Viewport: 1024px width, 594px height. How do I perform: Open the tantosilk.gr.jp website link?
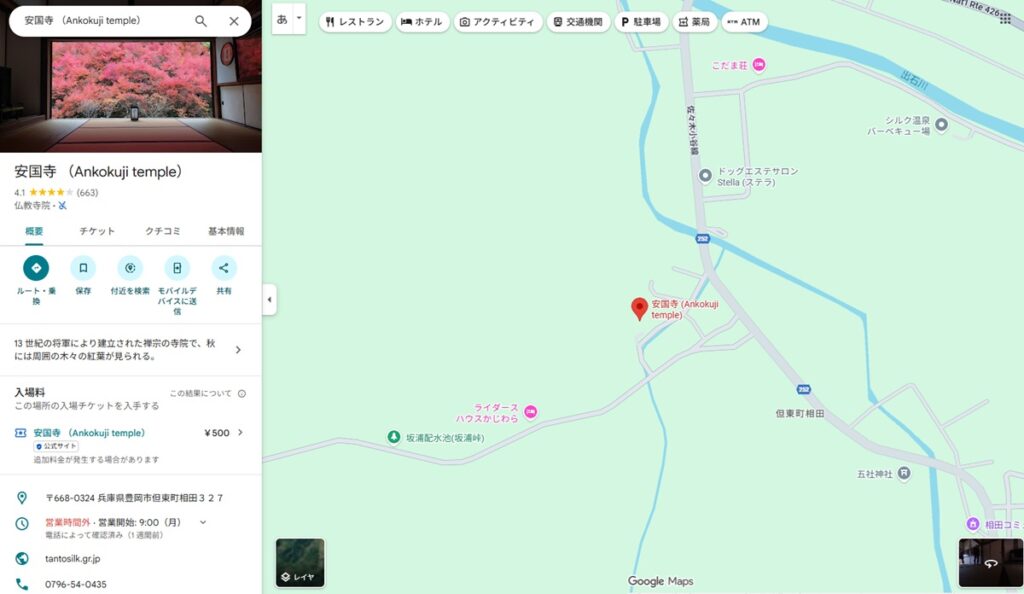point(73,558)
